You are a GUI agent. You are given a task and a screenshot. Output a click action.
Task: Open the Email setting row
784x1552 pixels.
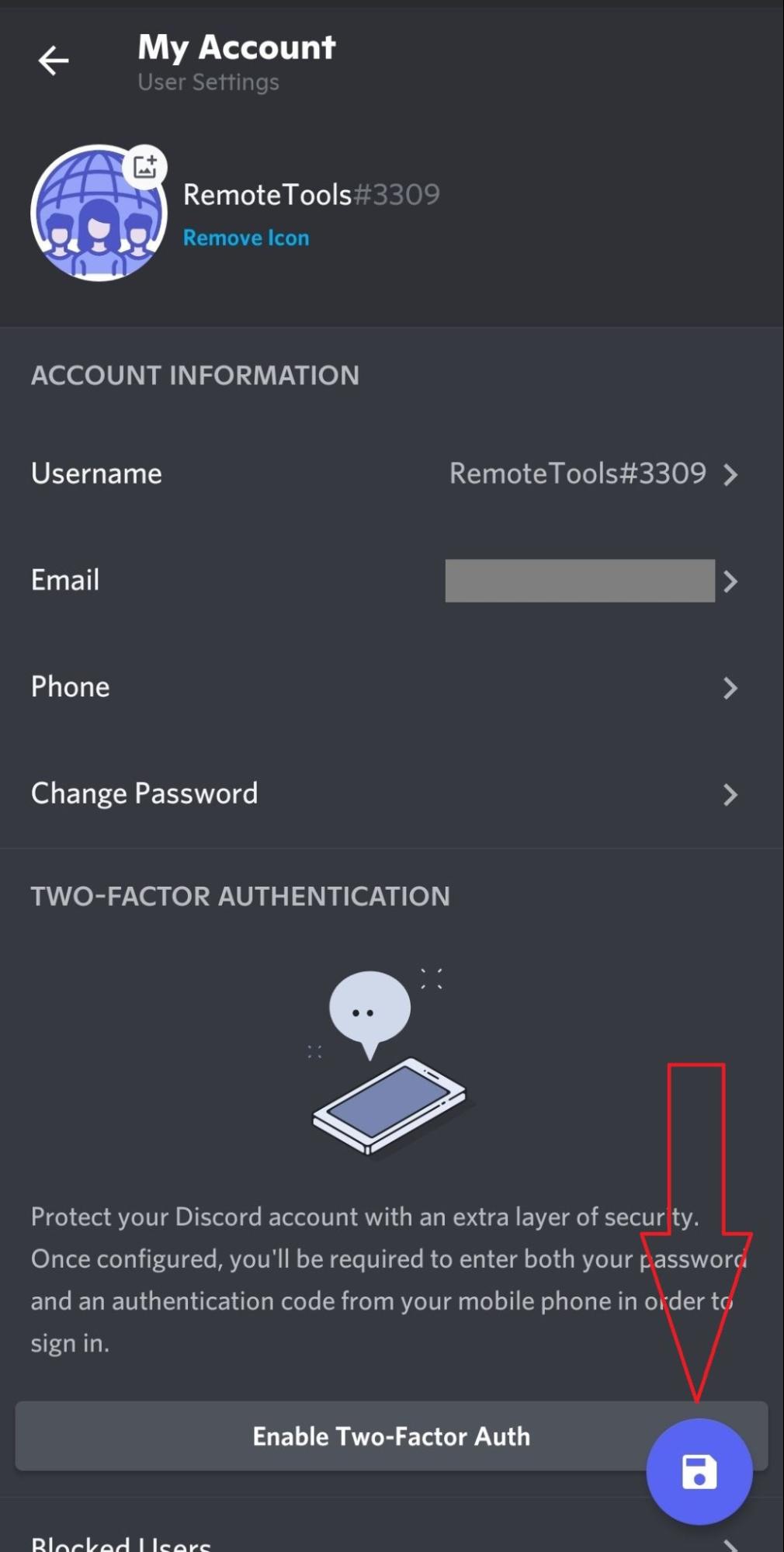[392, 580]
